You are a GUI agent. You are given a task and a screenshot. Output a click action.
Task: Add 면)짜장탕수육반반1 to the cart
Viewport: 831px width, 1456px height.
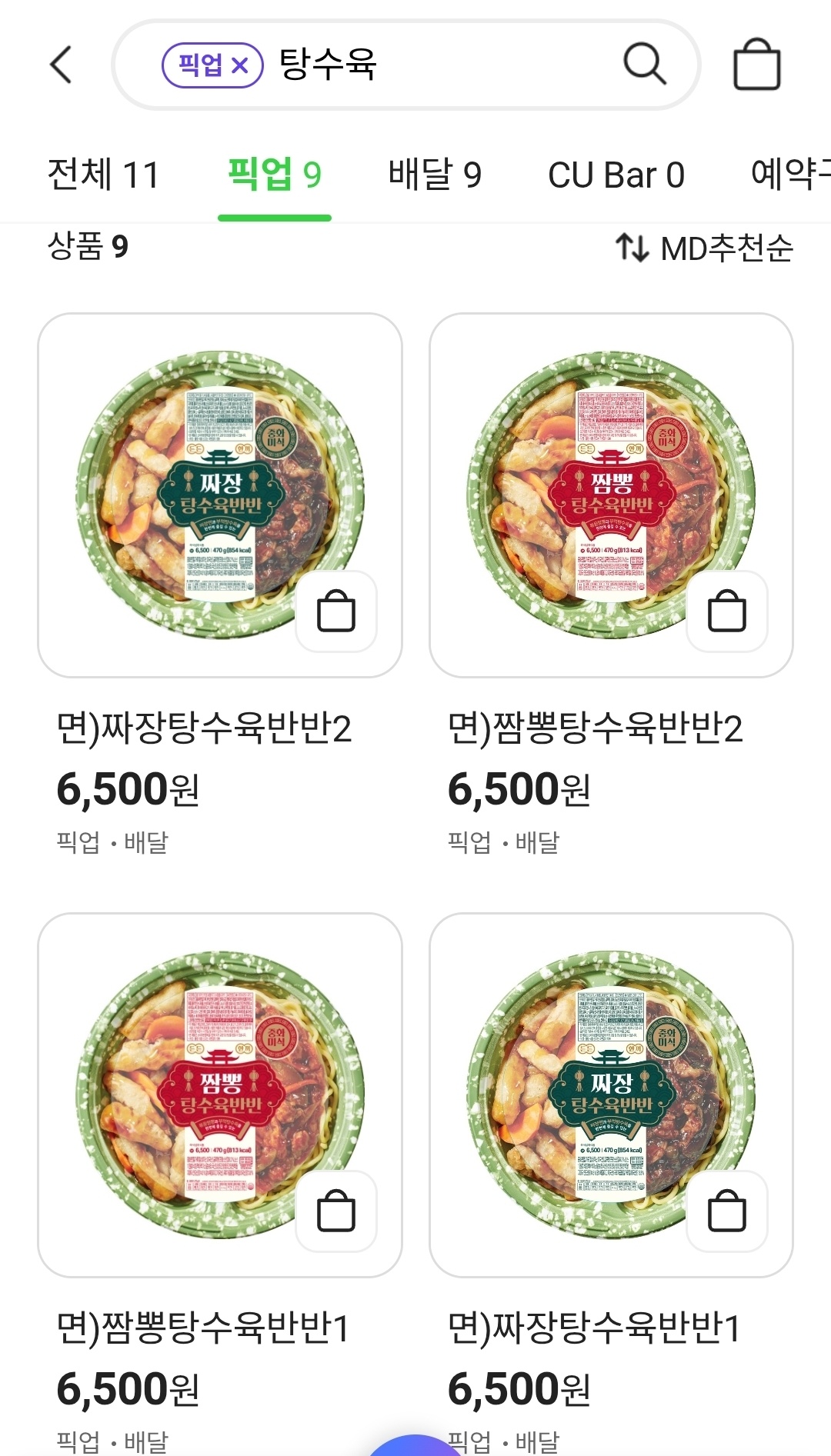tap(727, 1211)
